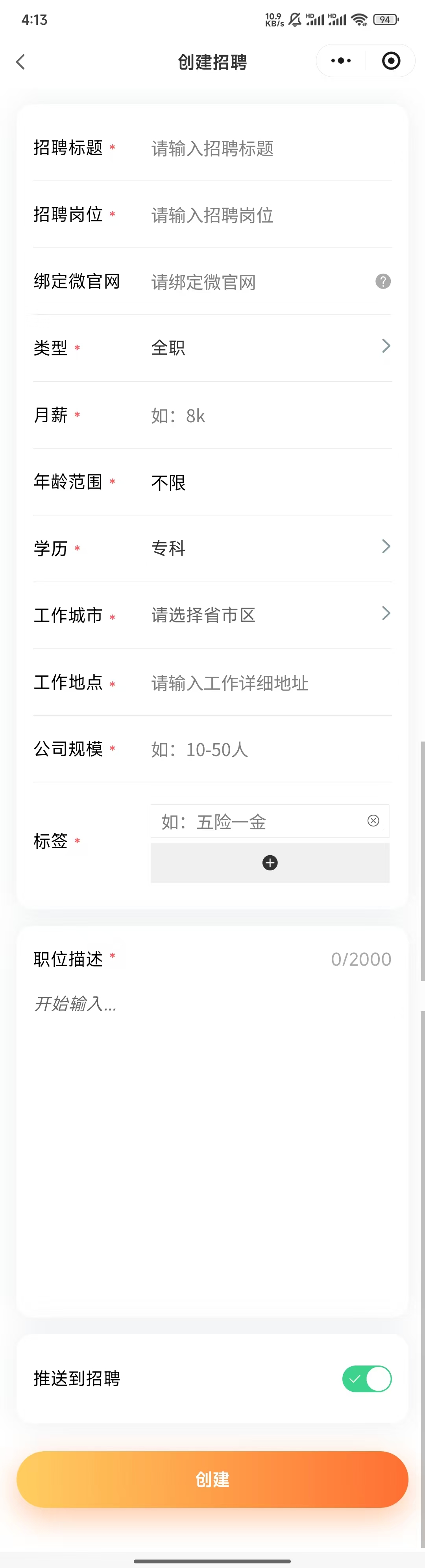Image resolution: width=425 pixels, height=1568 pixels.
Task: Focus the 招聘标题 input field
Action: point(268,149)
